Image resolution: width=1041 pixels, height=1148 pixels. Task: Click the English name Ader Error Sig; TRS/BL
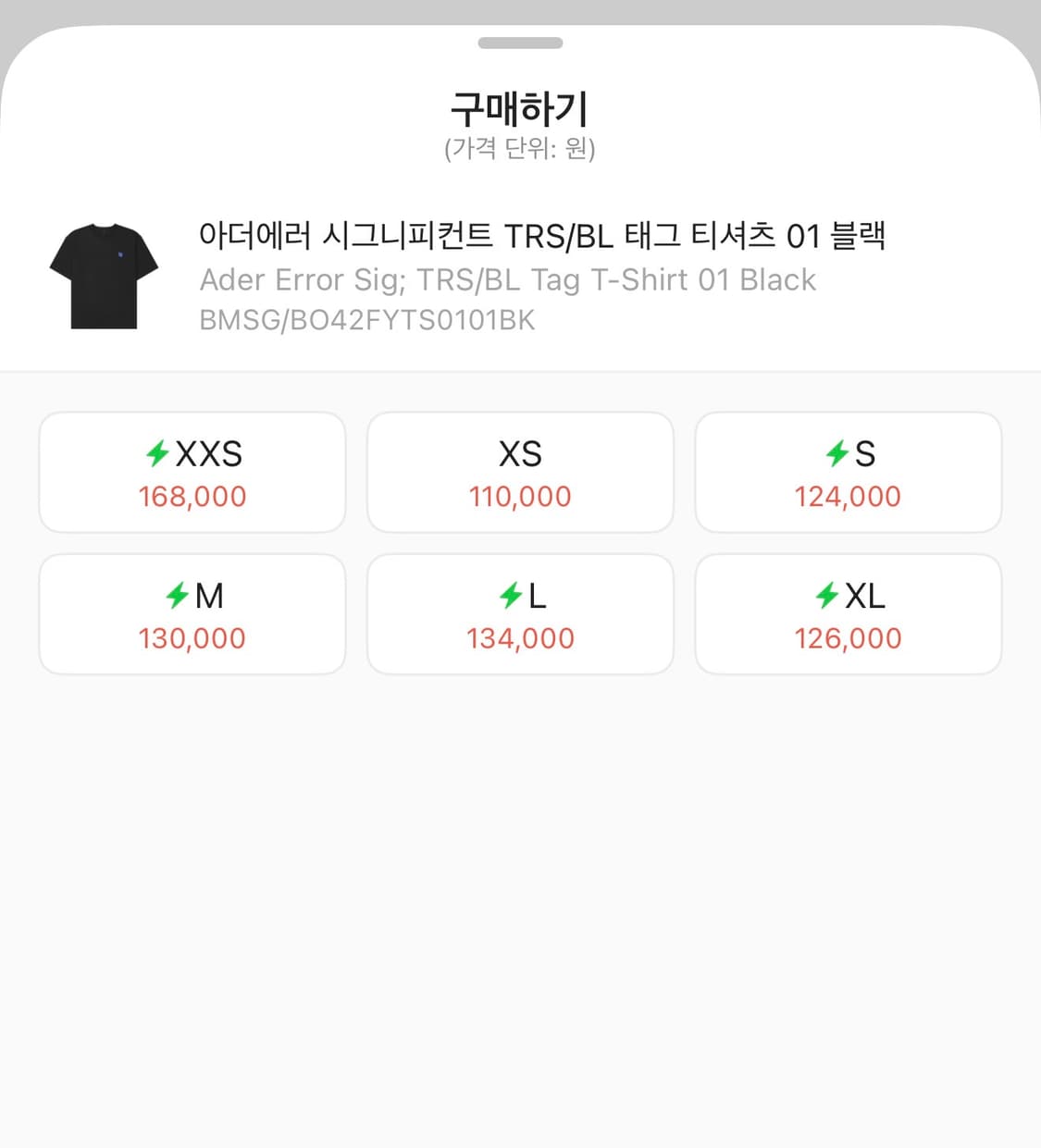(507, 279)
